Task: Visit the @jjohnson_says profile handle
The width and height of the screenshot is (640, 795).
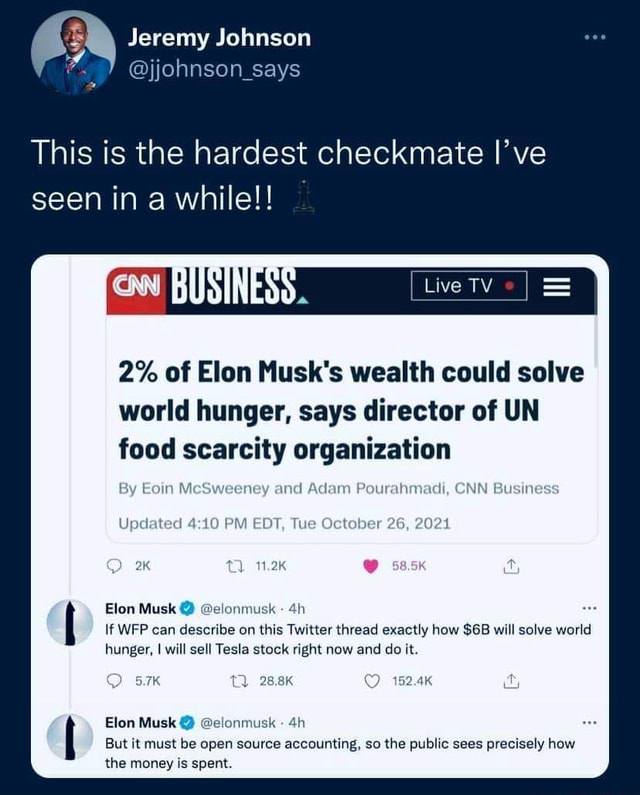Action: pyautogui.click(x=214, y=69)
